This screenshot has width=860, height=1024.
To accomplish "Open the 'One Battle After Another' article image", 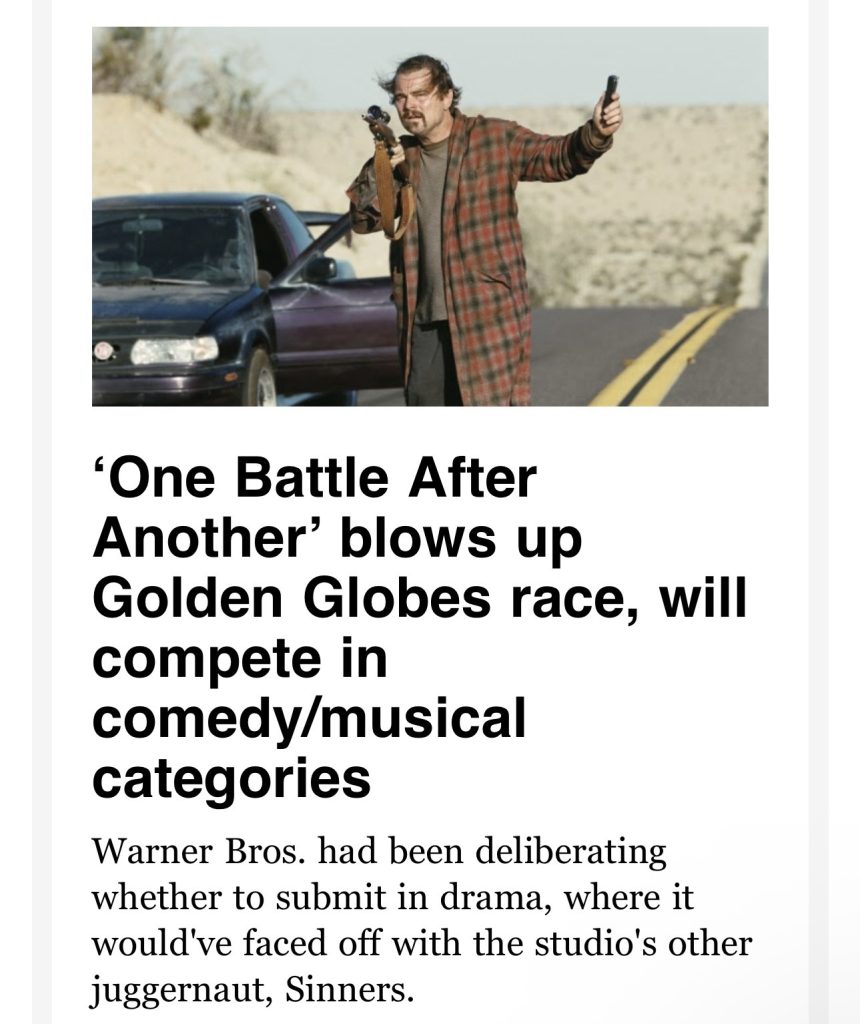I will (430, 216).
